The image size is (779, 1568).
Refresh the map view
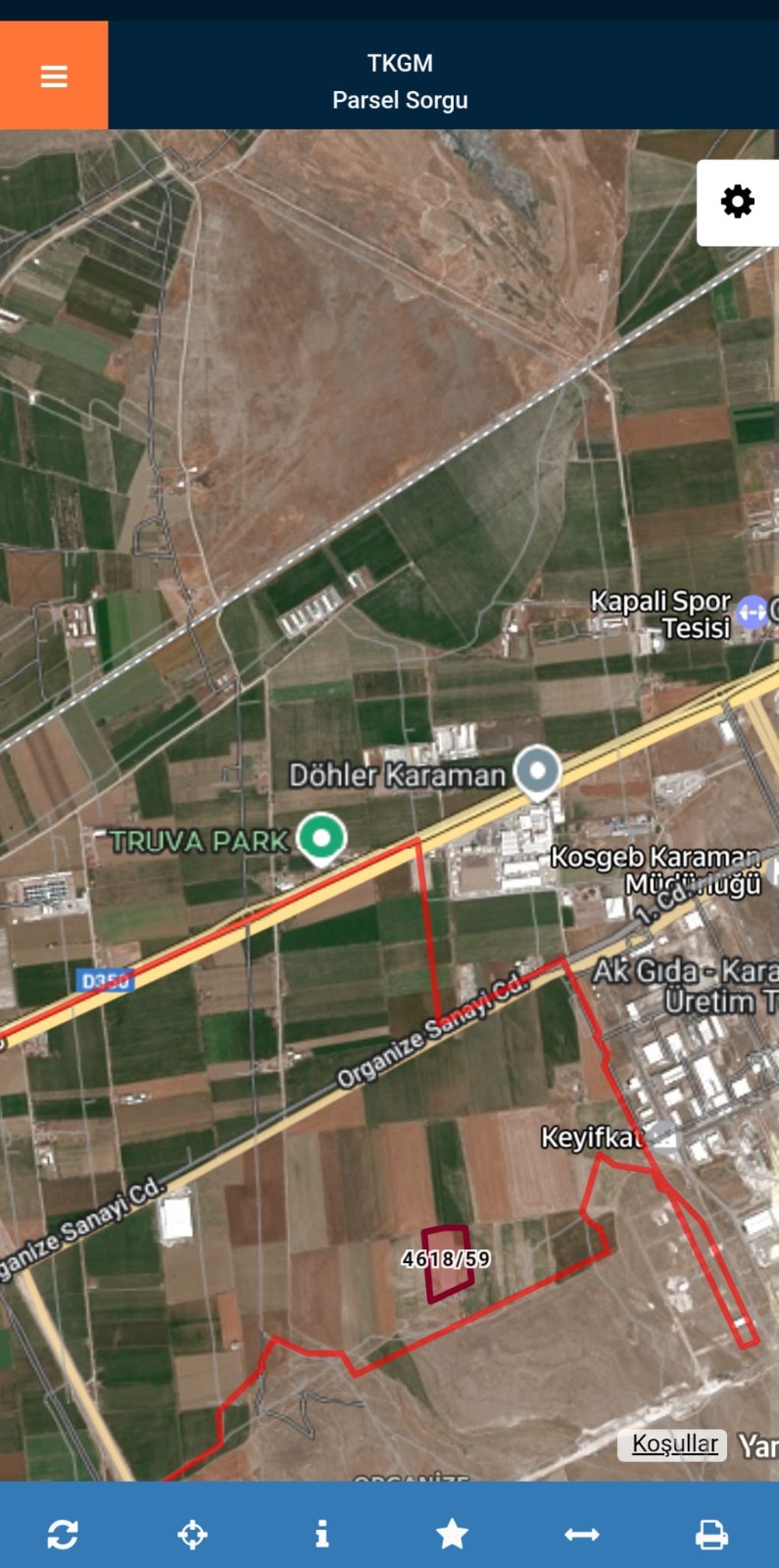click(x=63, y=1534)
